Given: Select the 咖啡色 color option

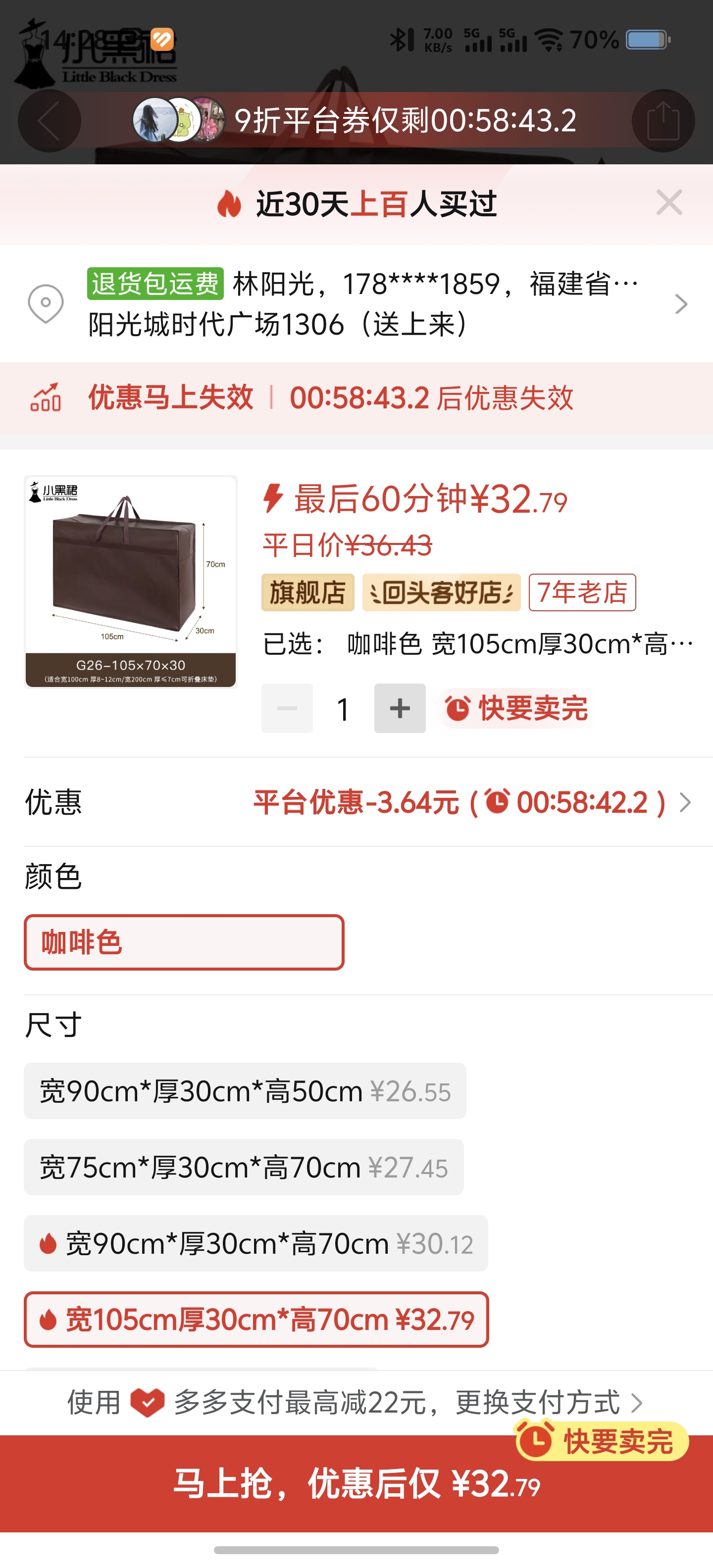Looking at the screenshot, I should coord(184,942).
